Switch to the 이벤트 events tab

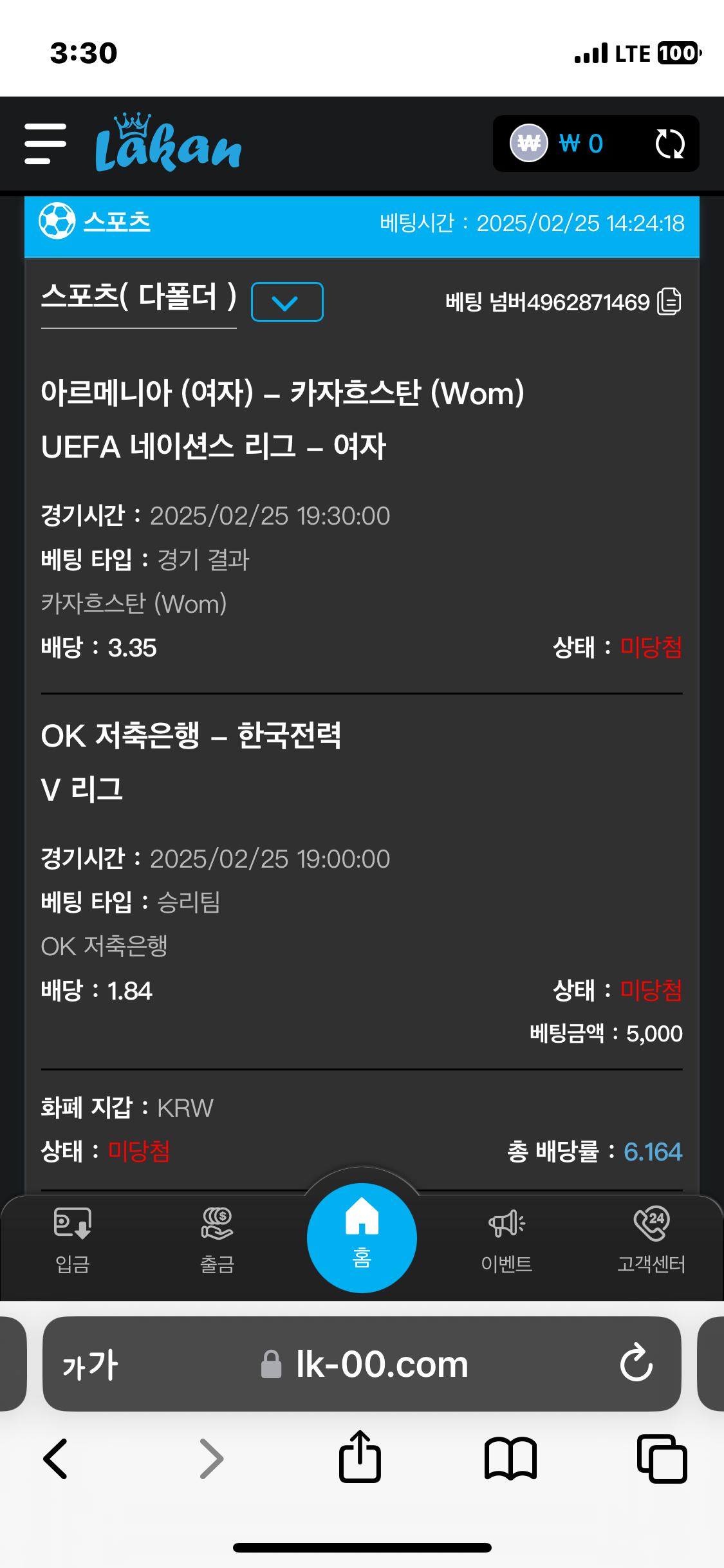pos(506,1240)
